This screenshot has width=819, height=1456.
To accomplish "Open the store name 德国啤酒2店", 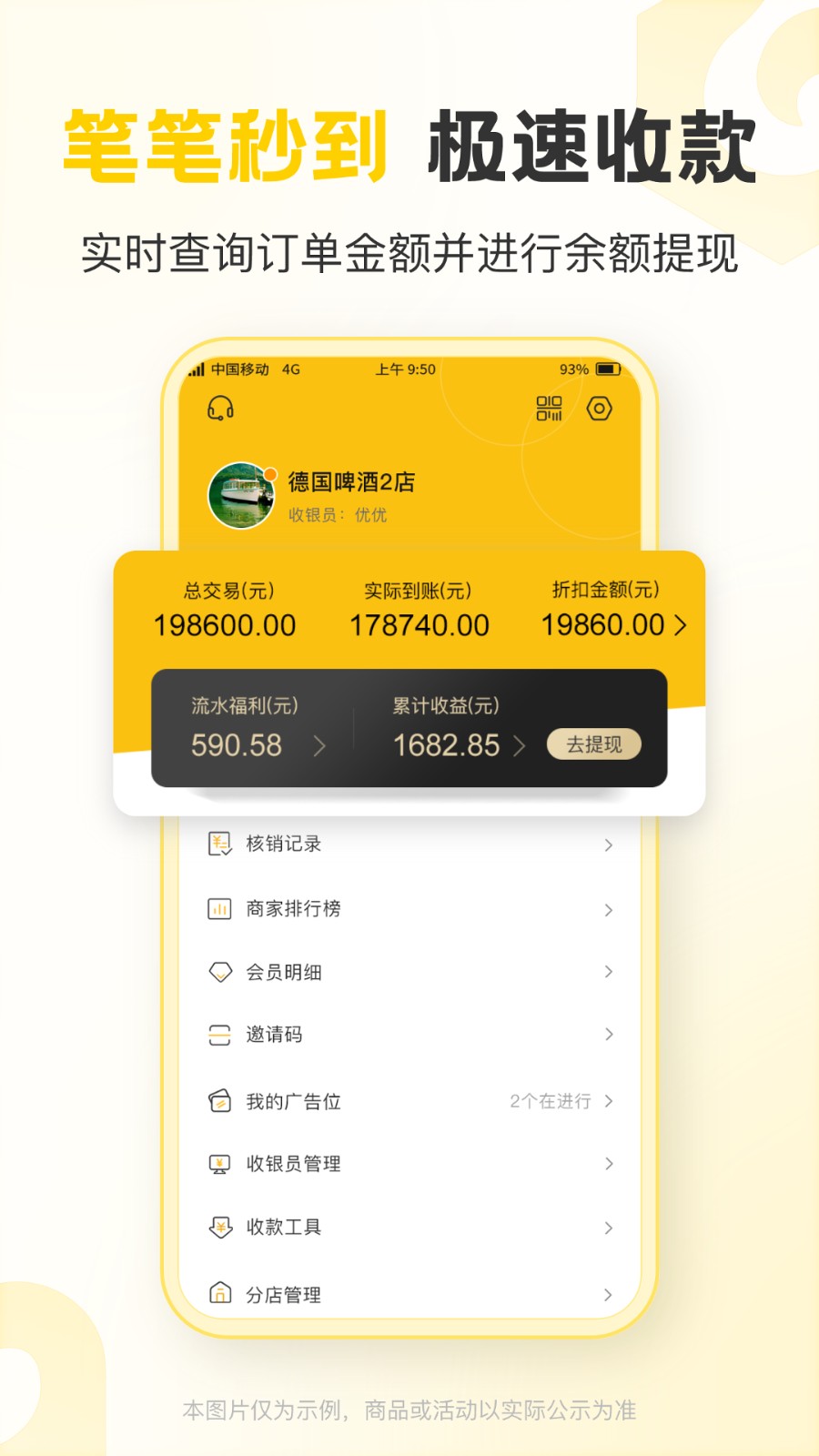I will click(x=349, y=483).
